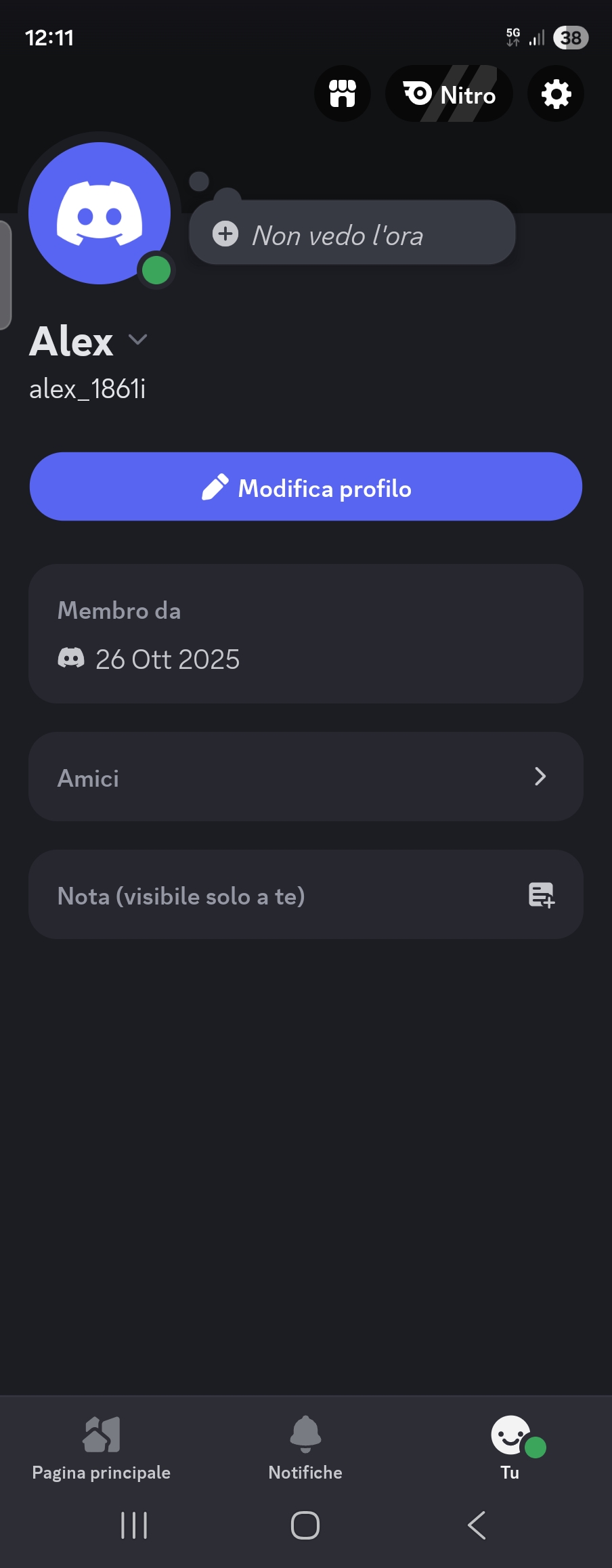Expand the account switcher next to Alex
Screen dimensions: 612x1568
point(137,340)
